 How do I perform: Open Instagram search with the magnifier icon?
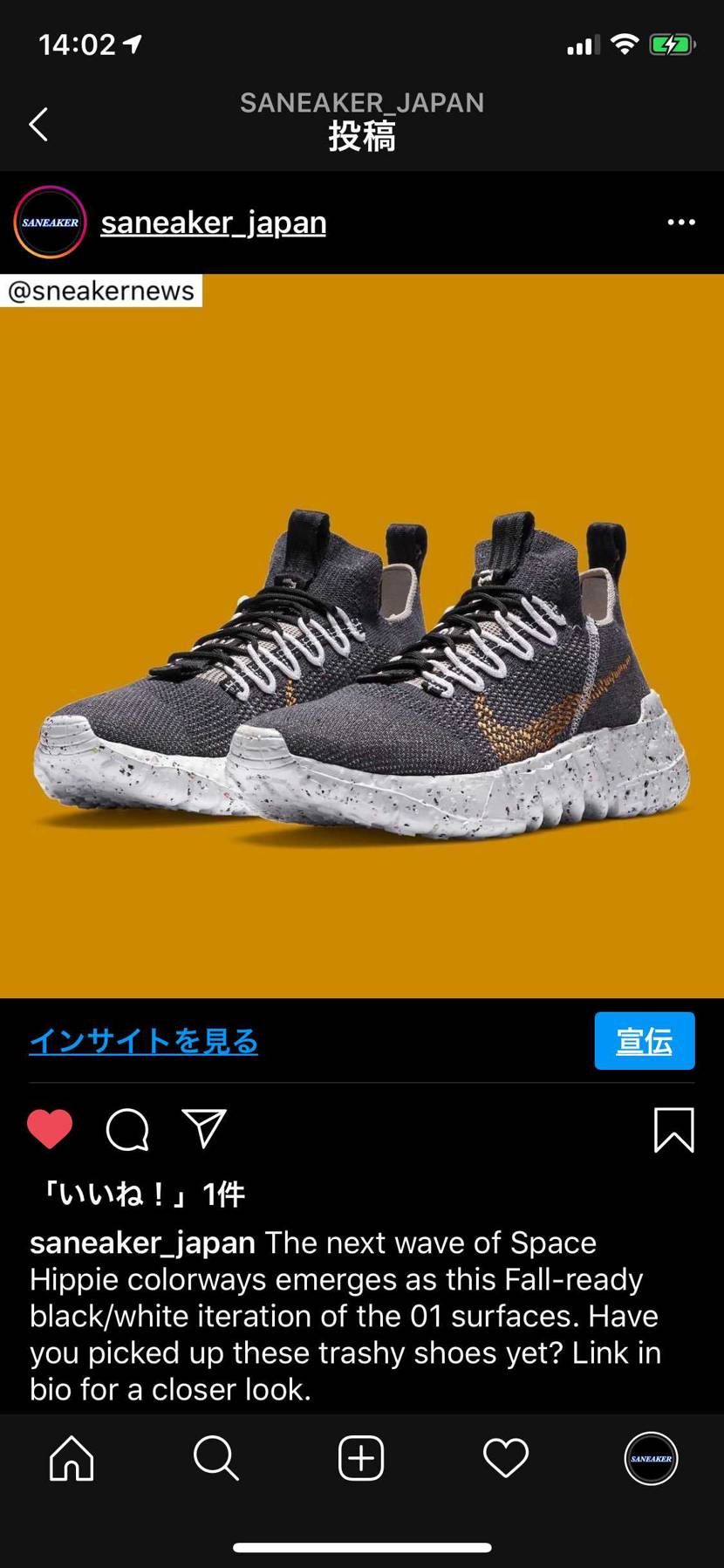[215, 1455]
